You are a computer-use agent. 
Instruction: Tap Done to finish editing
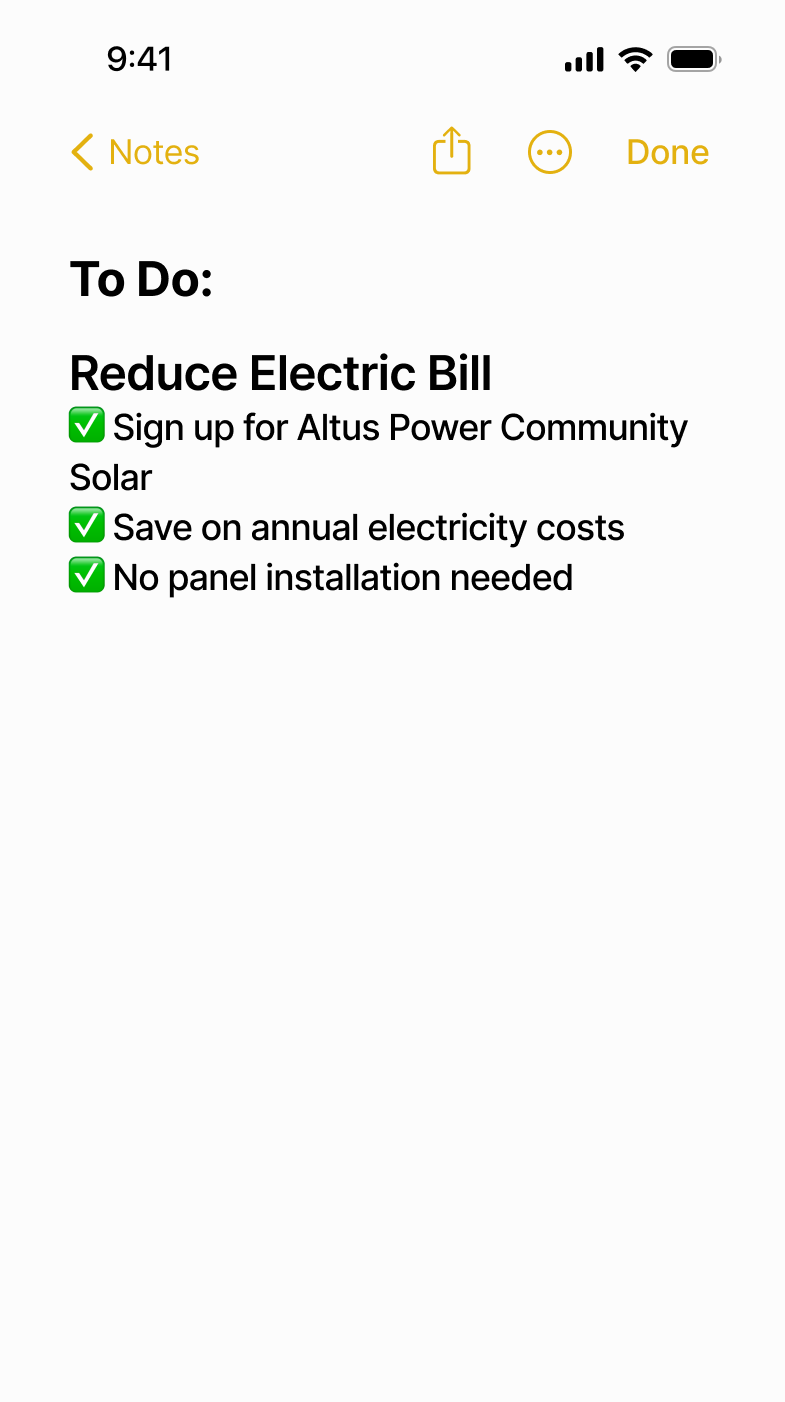click(666, 151)
